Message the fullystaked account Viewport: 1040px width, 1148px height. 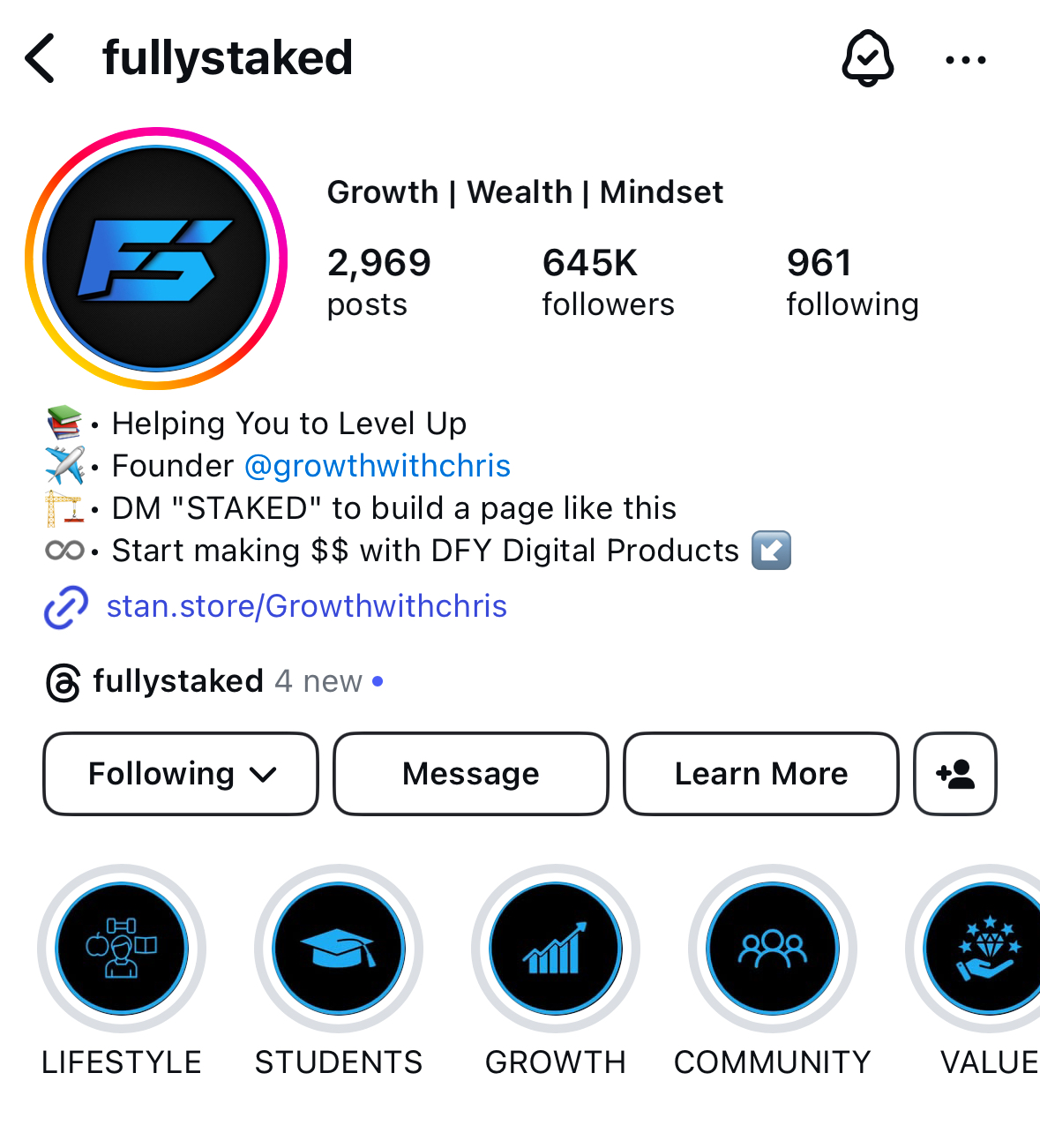pos(471,774)
